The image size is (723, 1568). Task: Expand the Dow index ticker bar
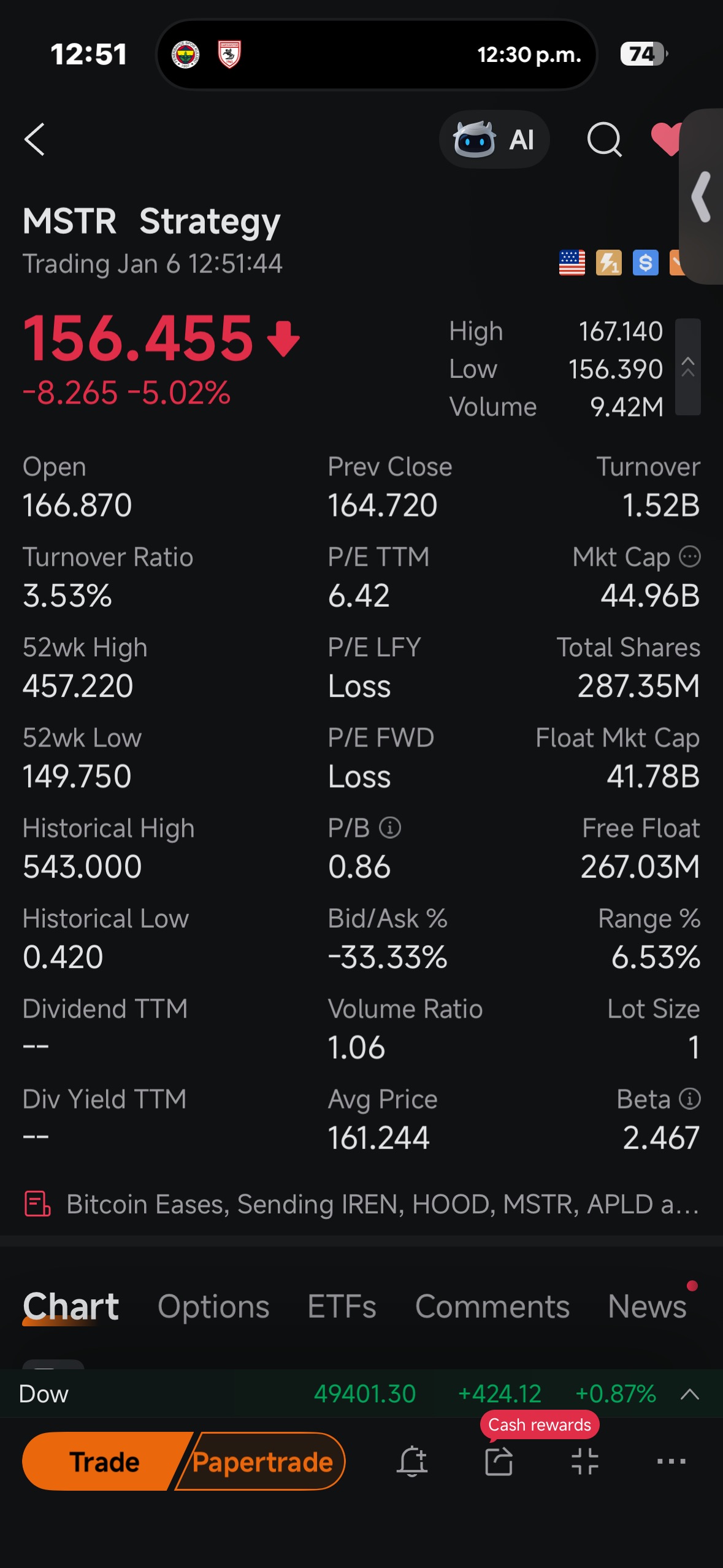690,1394
